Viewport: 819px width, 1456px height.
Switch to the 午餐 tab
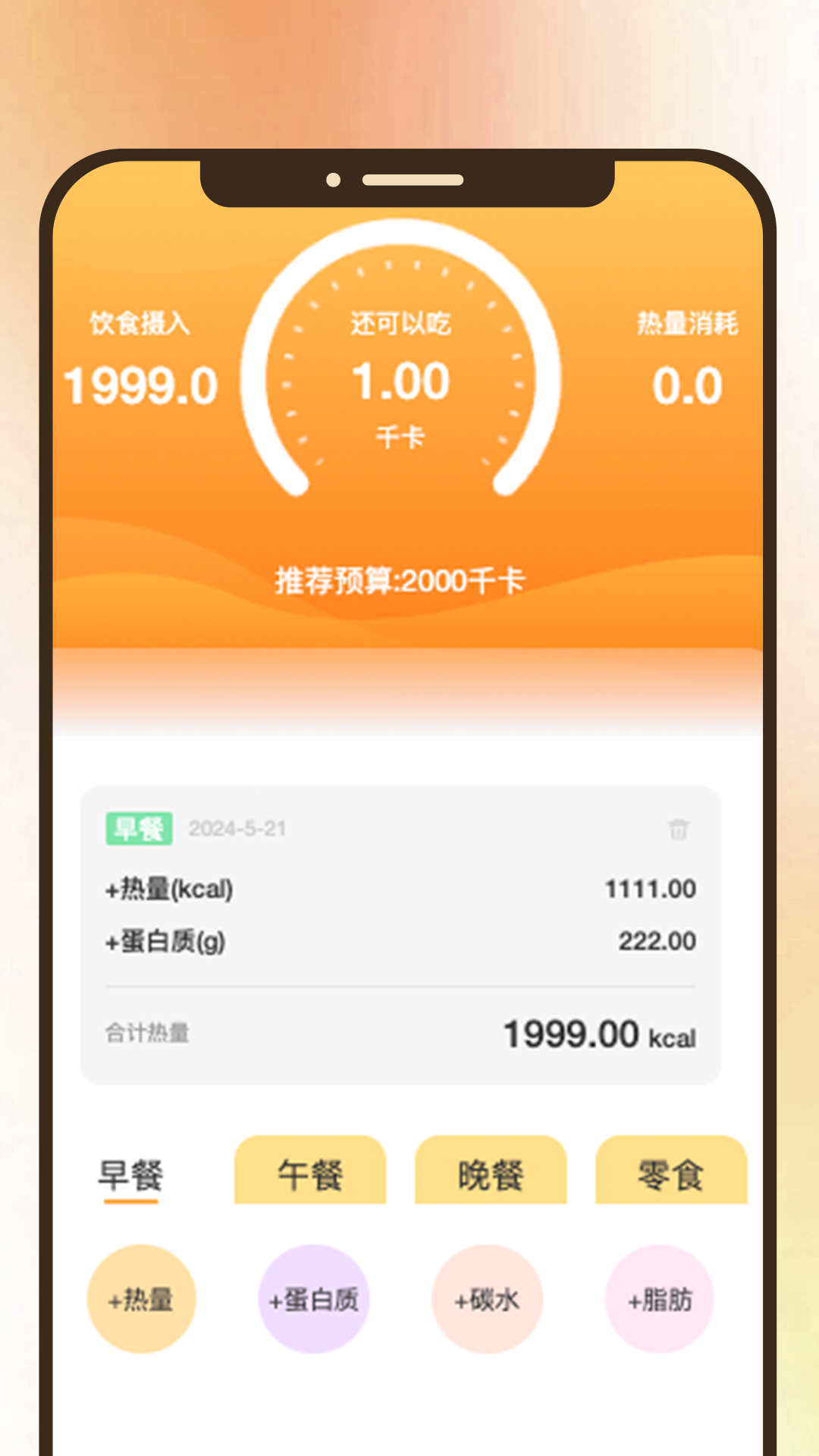click(x=309, y=1172)
